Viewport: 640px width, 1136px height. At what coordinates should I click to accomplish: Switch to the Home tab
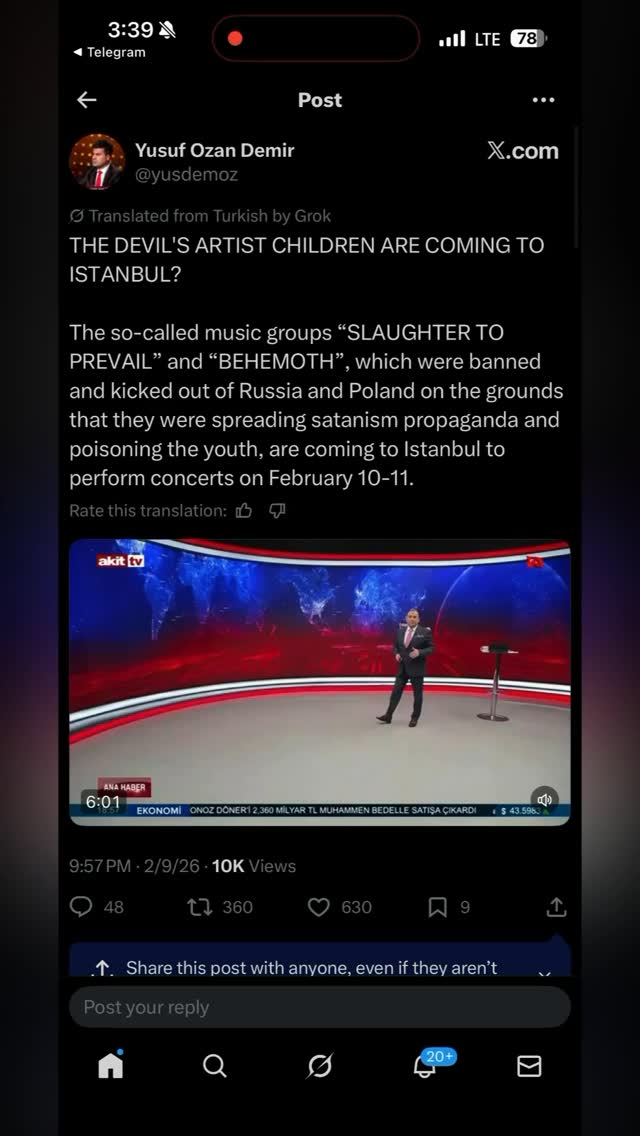(x=111, y=1066)
